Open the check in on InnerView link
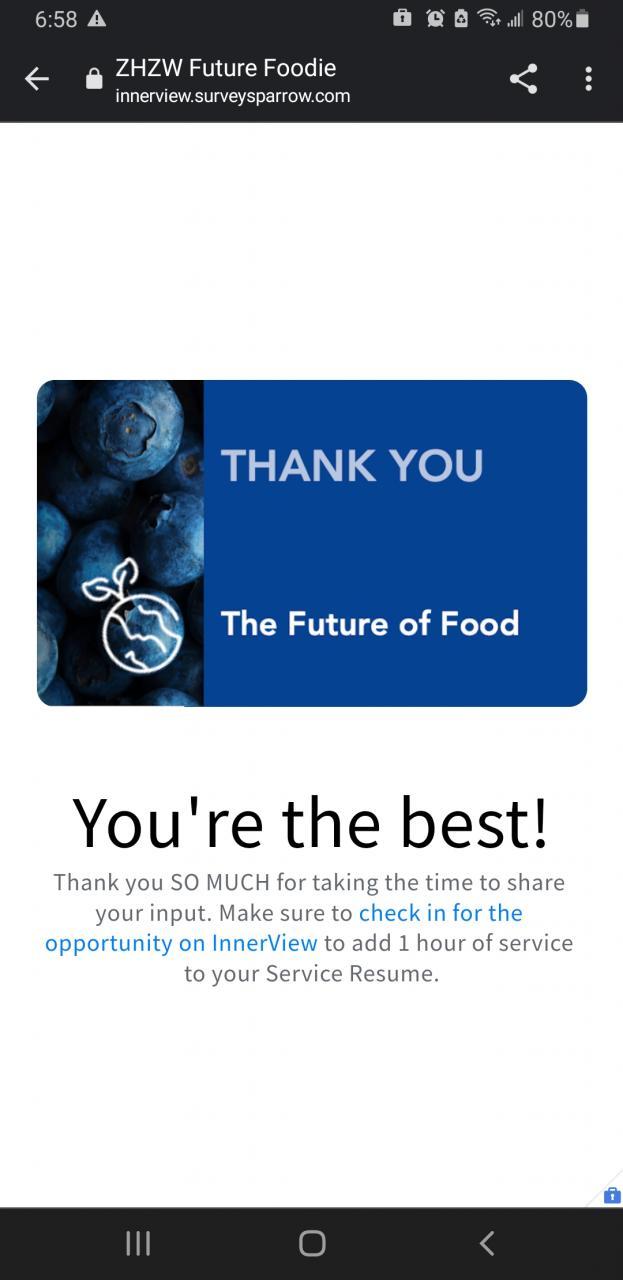 tap(440, 913)
